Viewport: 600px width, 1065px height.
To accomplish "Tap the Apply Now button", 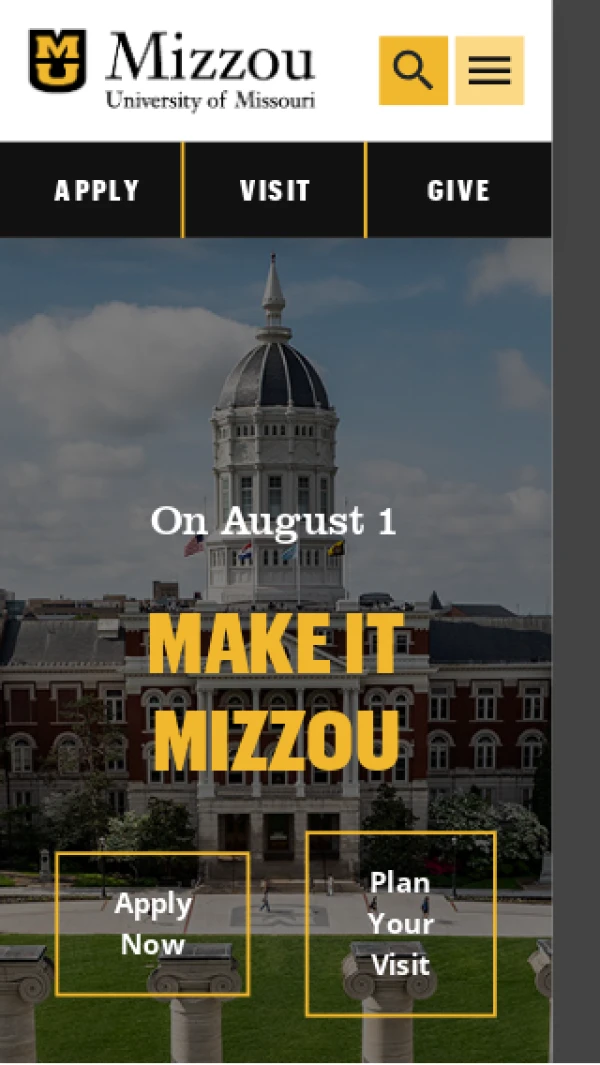I will point(152,924).
